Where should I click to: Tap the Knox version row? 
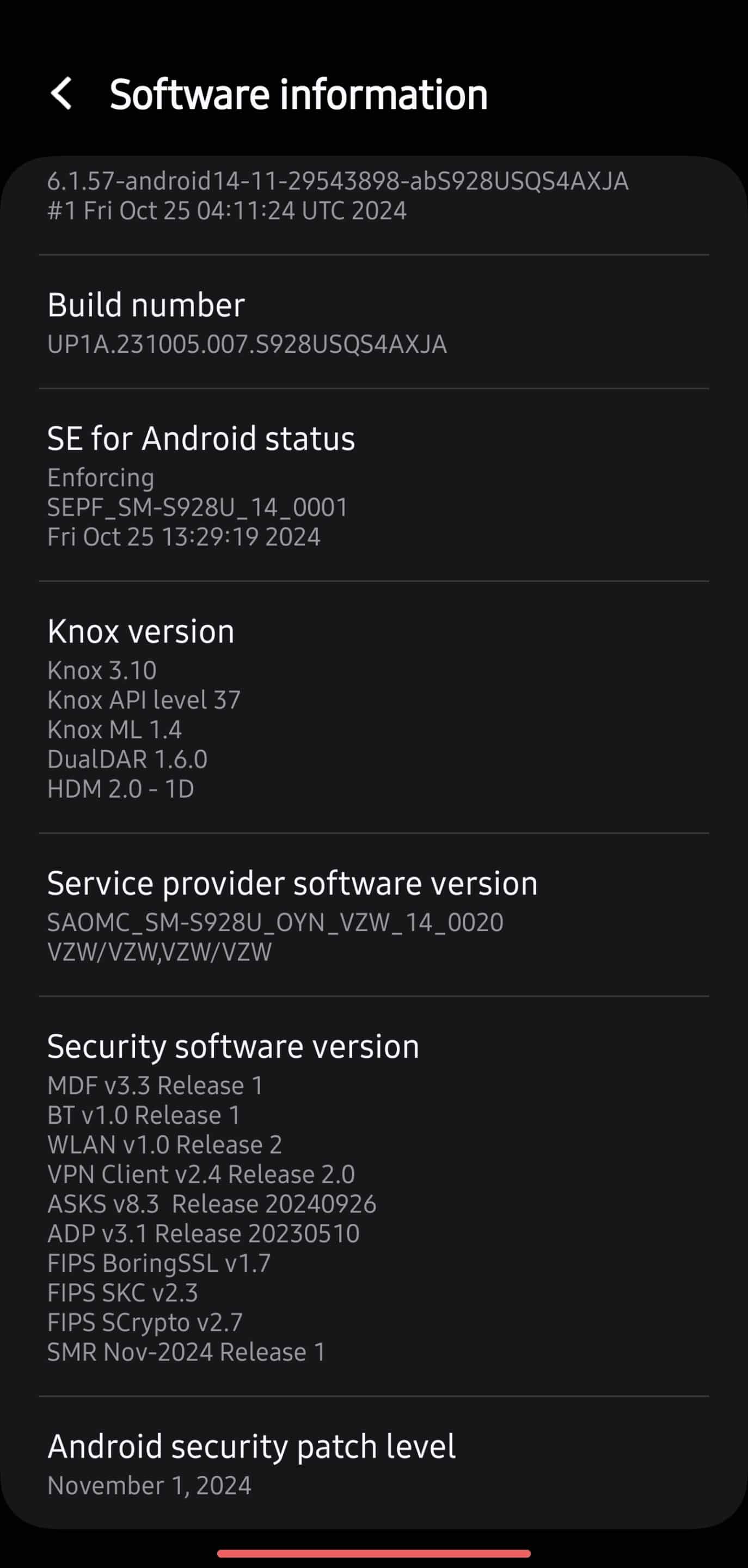coord(373,707)
